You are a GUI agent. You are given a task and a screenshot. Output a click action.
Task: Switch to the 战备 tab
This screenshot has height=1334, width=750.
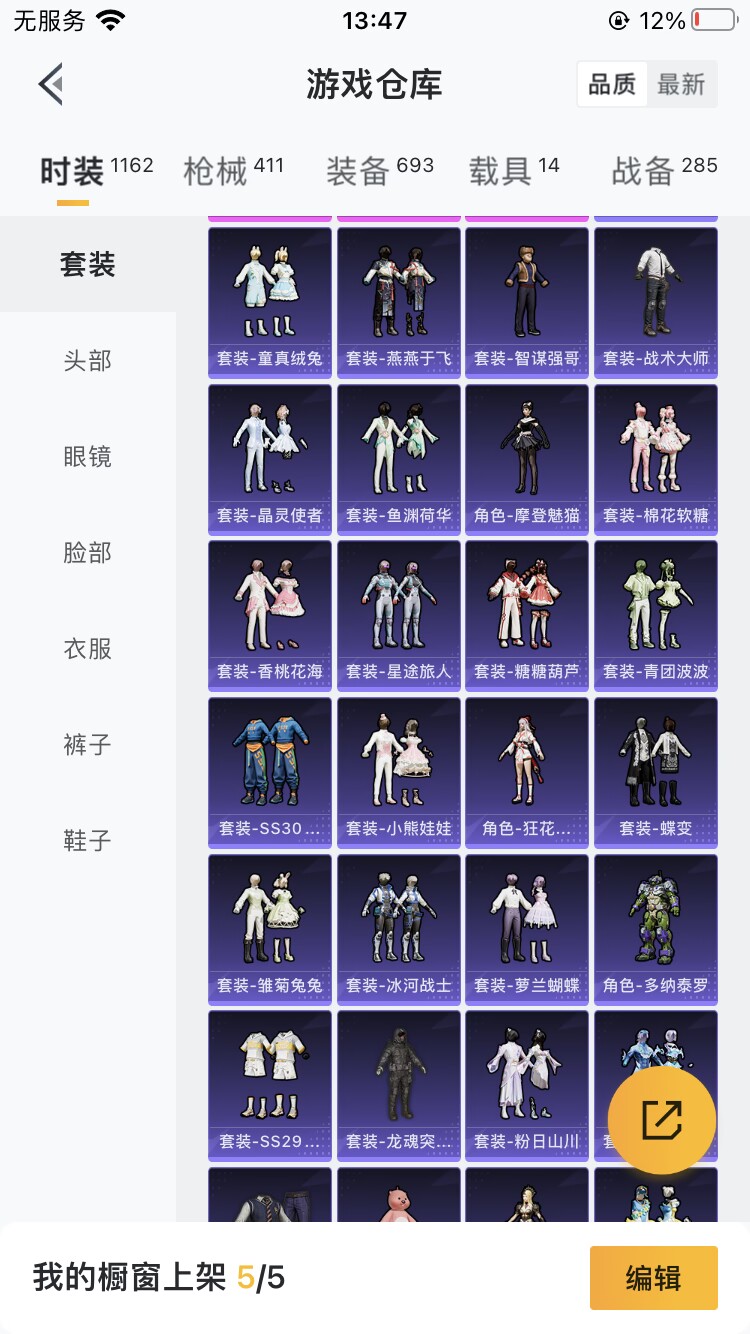point(665,170)
